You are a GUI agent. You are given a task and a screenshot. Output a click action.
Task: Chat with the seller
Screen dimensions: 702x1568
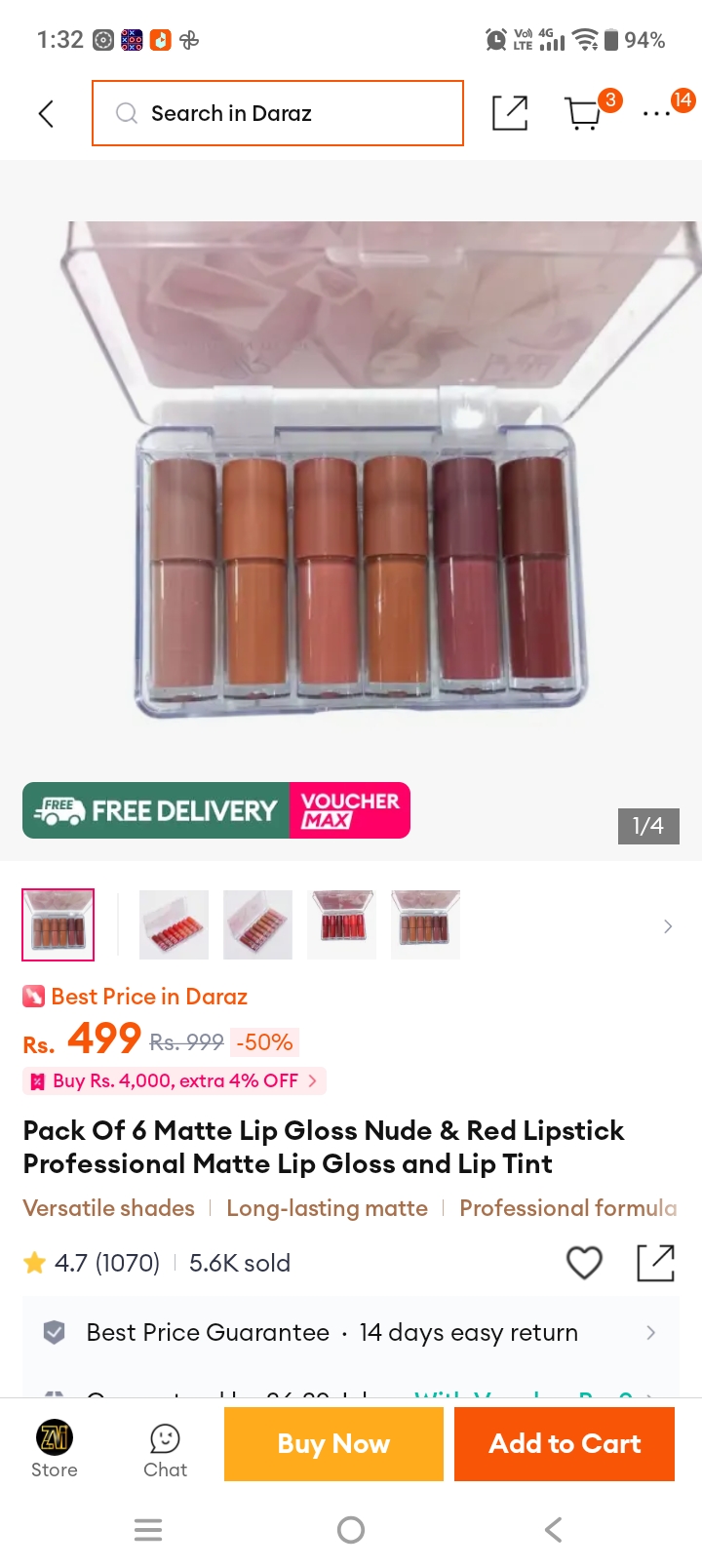pyautogui.click(x=165, y=1450)
